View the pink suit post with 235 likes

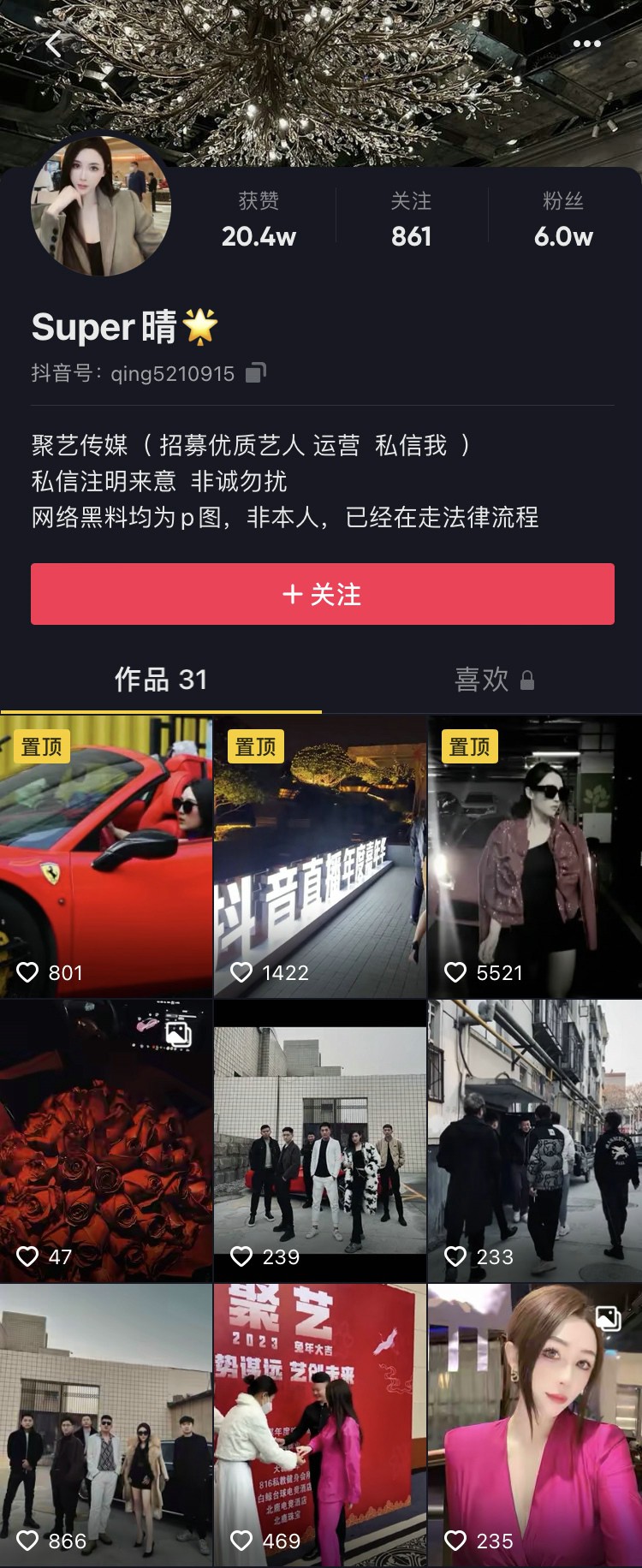coord(534,1424)
